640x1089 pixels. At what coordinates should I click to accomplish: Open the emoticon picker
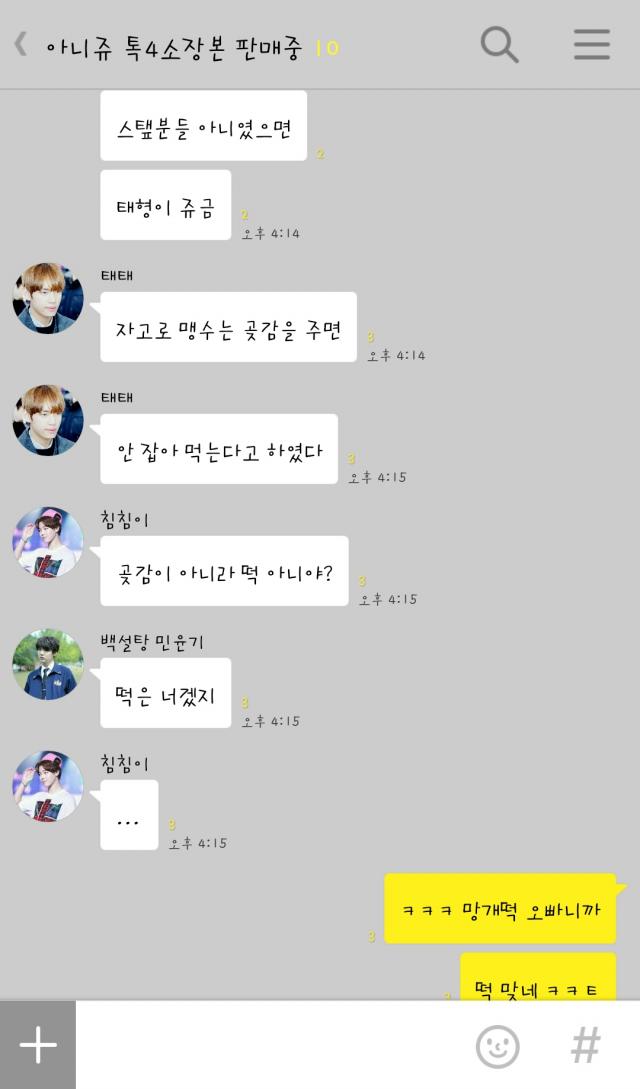(497, 1046)
